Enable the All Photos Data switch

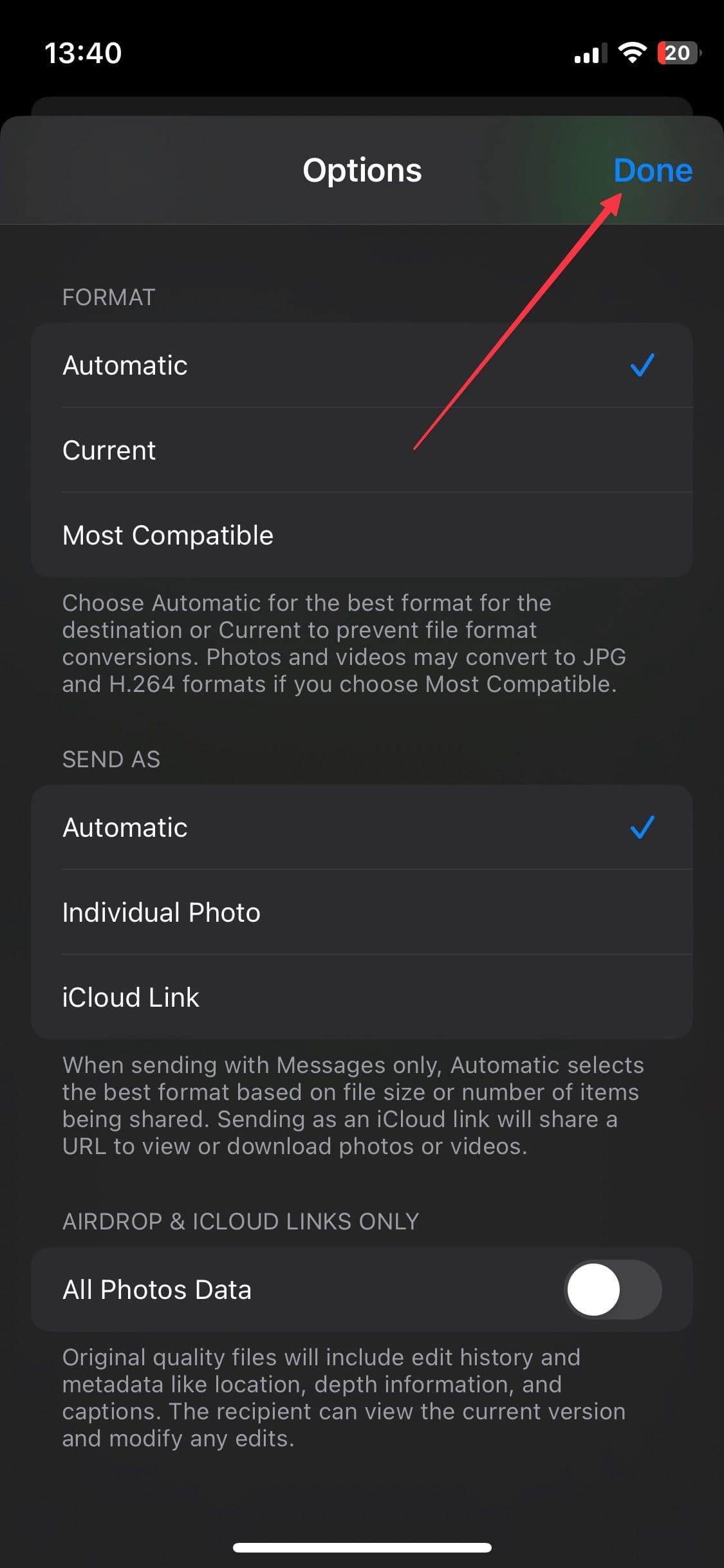[x=612, y=1289]
